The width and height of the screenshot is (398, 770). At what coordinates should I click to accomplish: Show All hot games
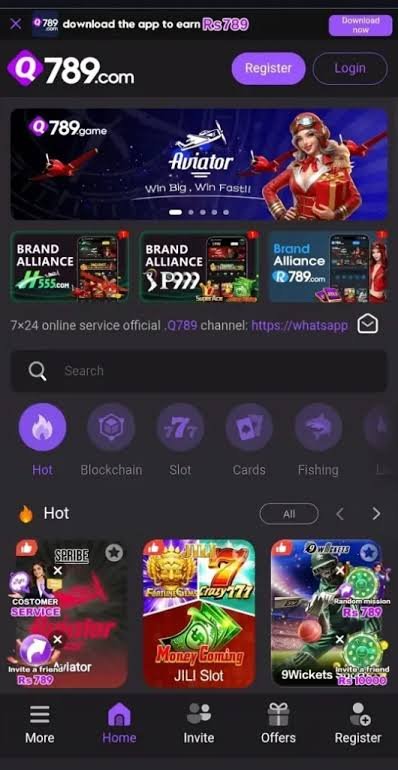tap(289, 514)
